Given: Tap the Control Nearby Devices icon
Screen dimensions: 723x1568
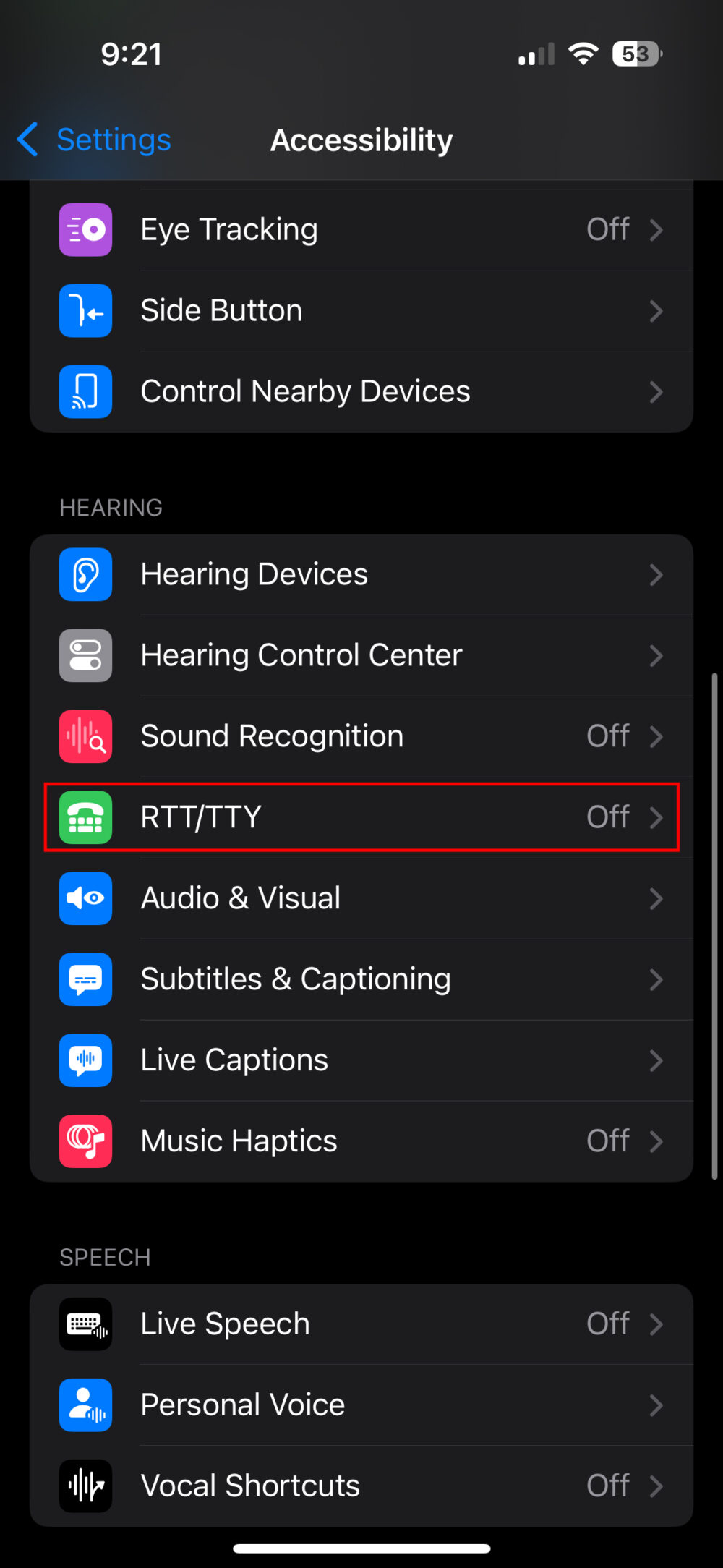Looking at the screenshot, I should (85, 391).
